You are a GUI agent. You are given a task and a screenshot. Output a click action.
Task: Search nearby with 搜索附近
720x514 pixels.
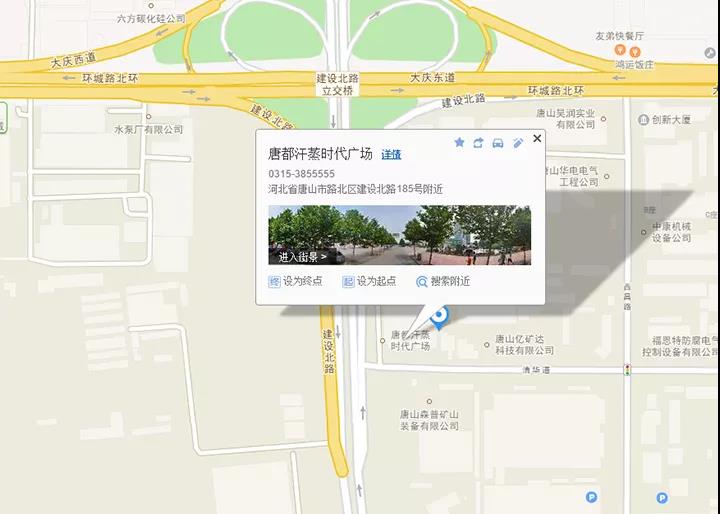click(443, 282)
